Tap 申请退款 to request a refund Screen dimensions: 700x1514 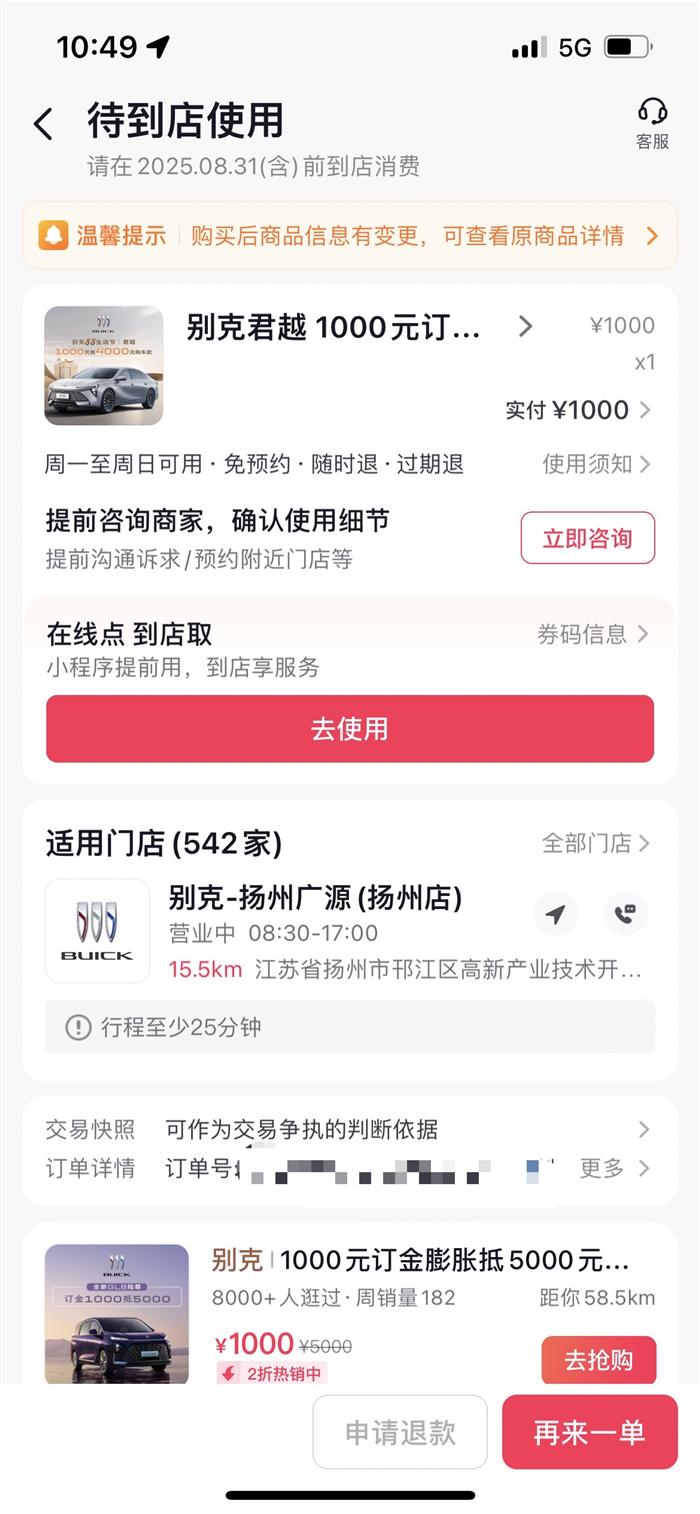tap(400, 1432)
